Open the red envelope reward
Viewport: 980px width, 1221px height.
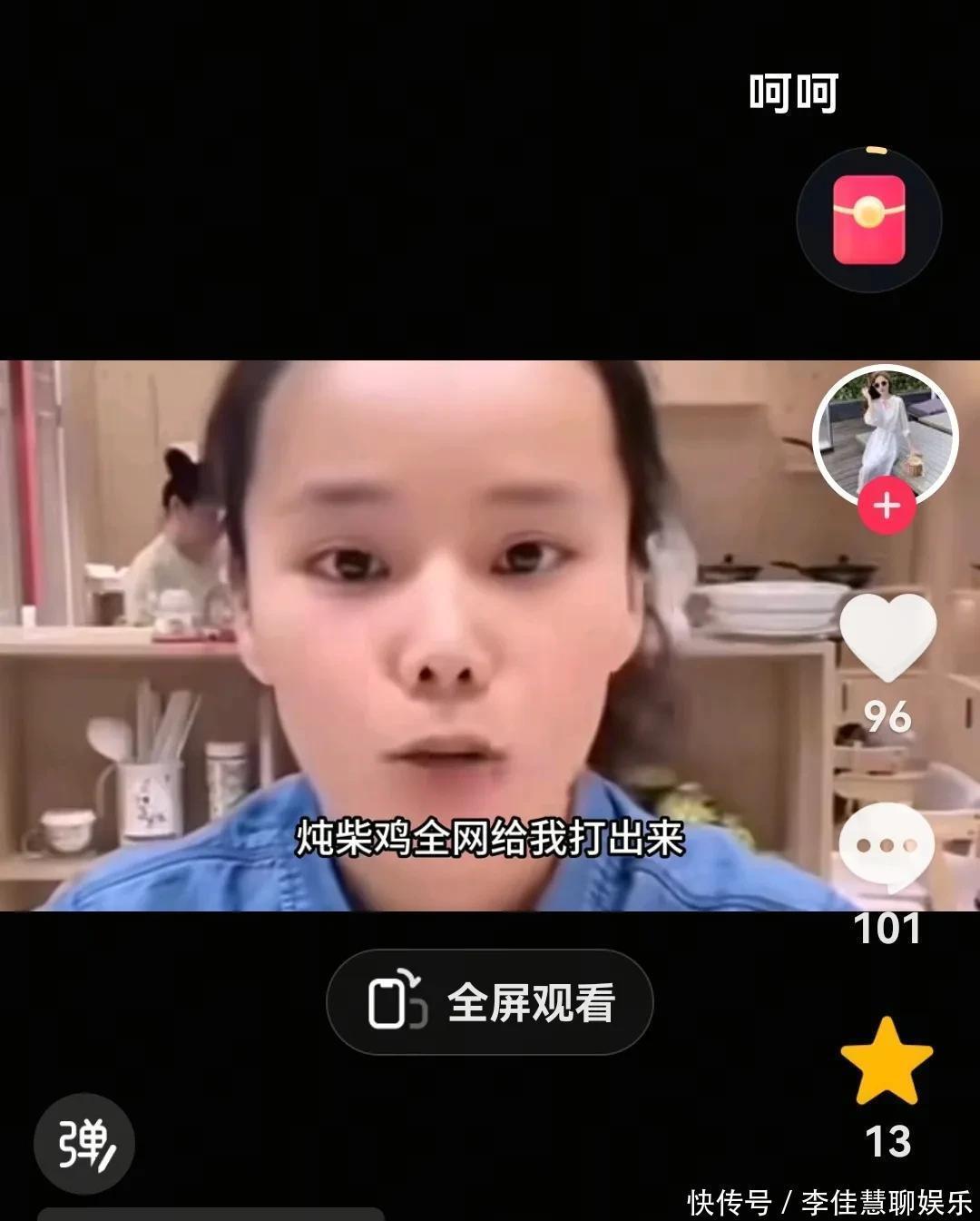pos(868,220)
